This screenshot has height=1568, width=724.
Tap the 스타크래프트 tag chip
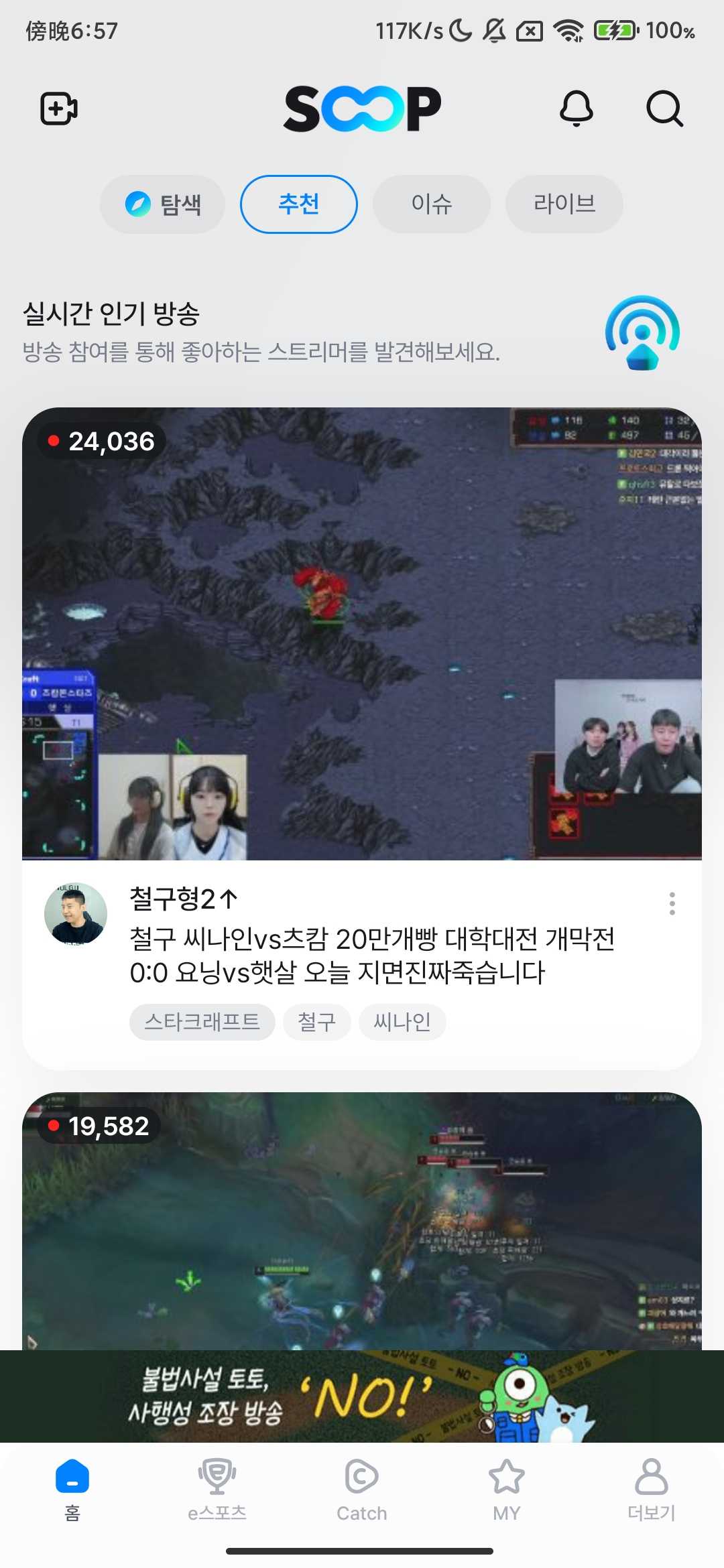(x=202, y=1022)
